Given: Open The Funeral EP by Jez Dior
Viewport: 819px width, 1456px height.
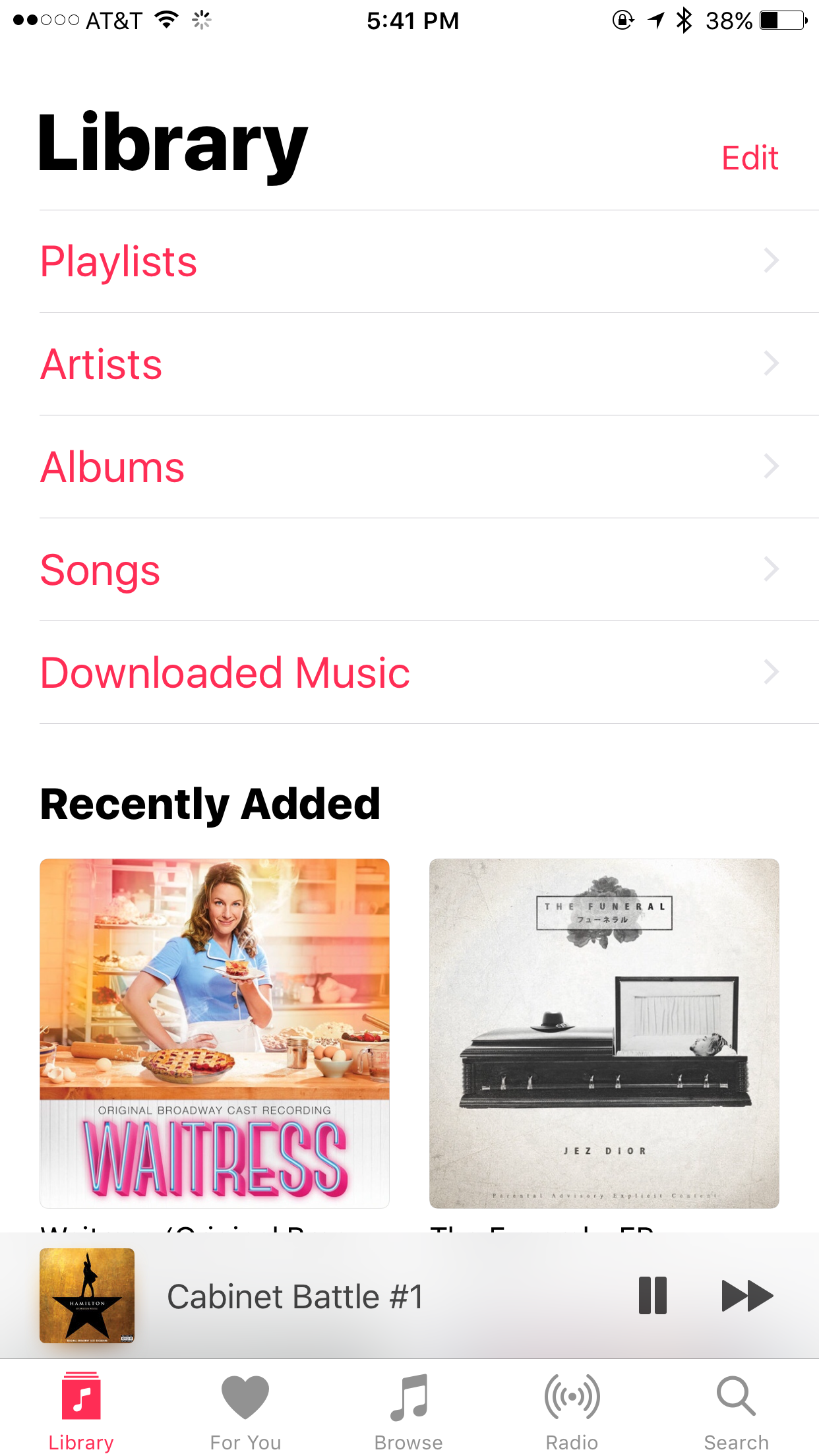Looking at the screenshot, I should click(x=603, y=1032).
